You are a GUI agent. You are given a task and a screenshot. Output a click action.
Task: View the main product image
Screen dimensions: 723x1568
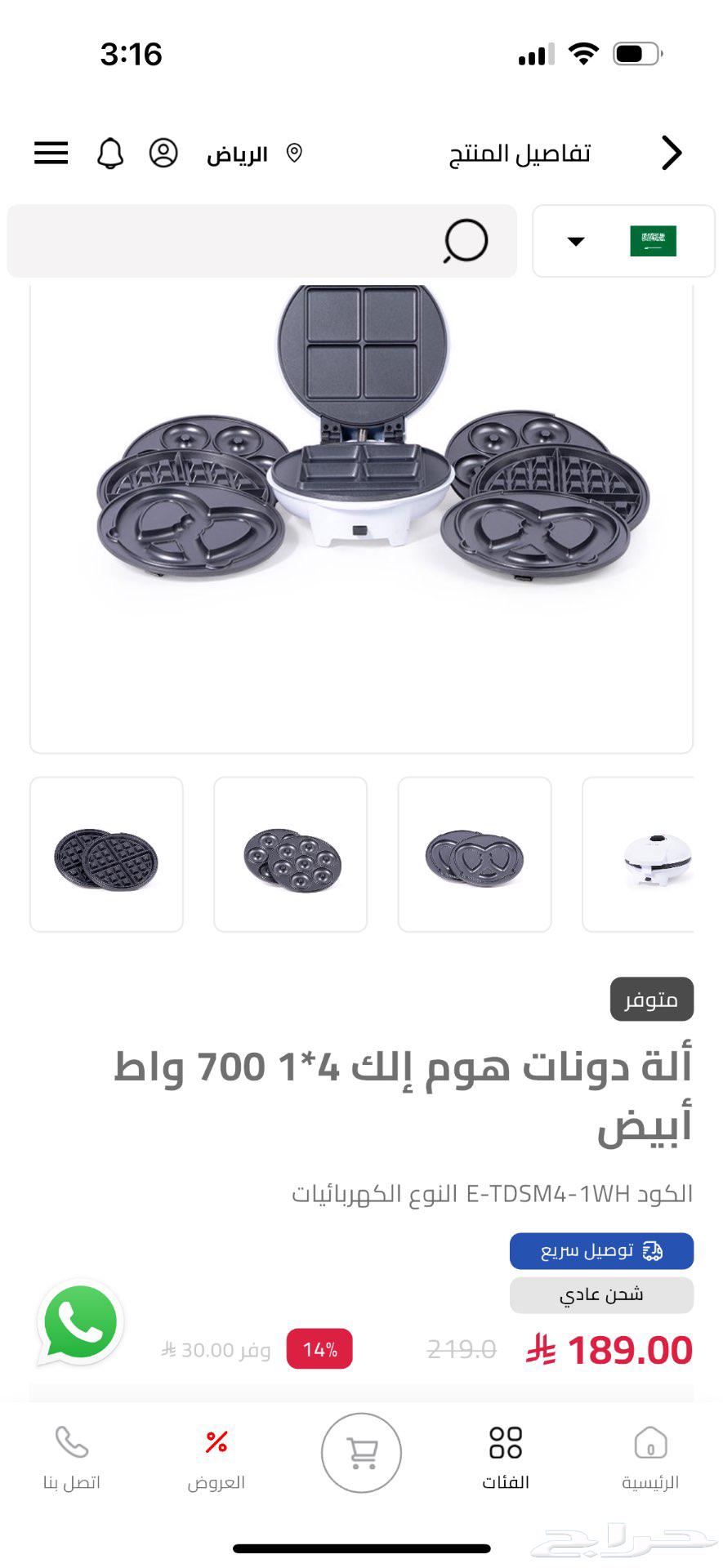(x=361, y=490)
